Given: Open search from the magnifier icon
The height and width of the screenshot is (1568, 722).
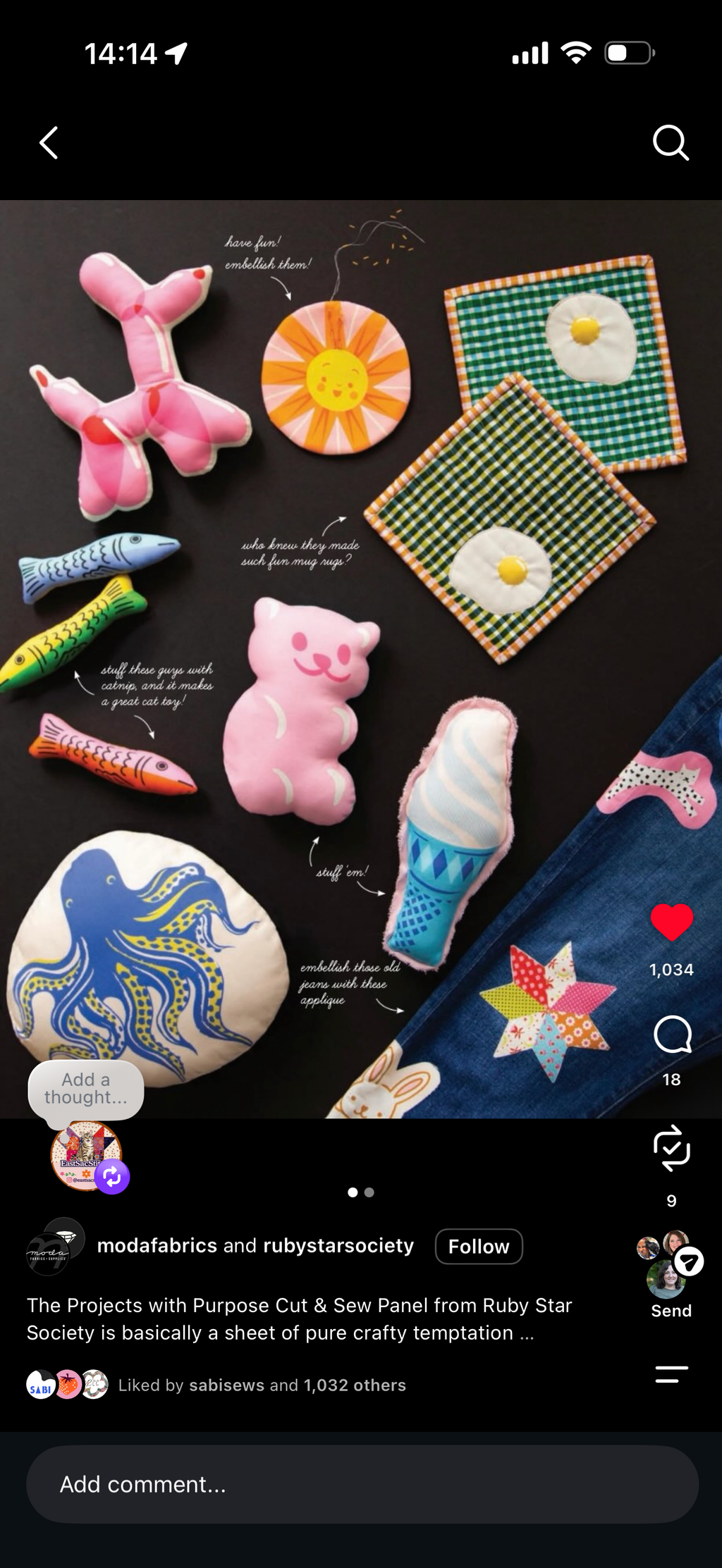Looking at the screenshot, I should (671, 143).
